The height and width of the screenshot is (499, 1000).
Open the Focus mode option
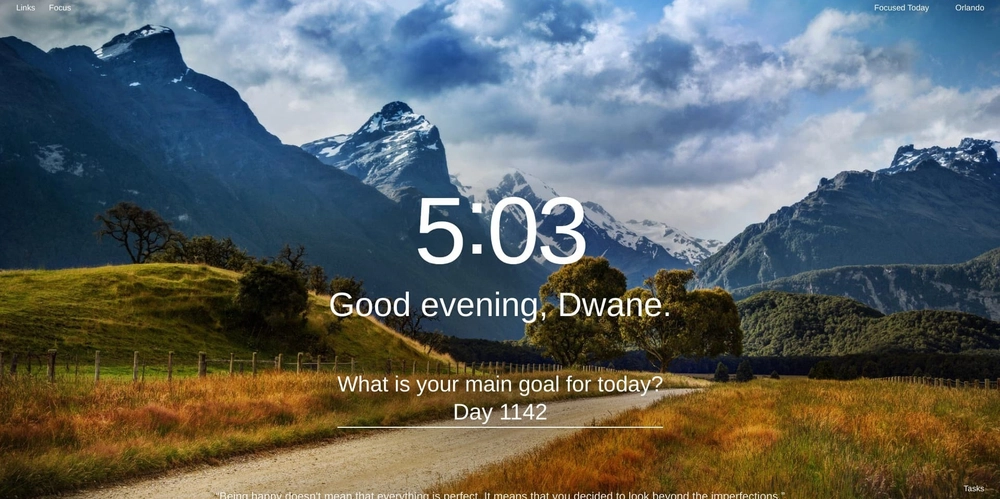point(60,8)
